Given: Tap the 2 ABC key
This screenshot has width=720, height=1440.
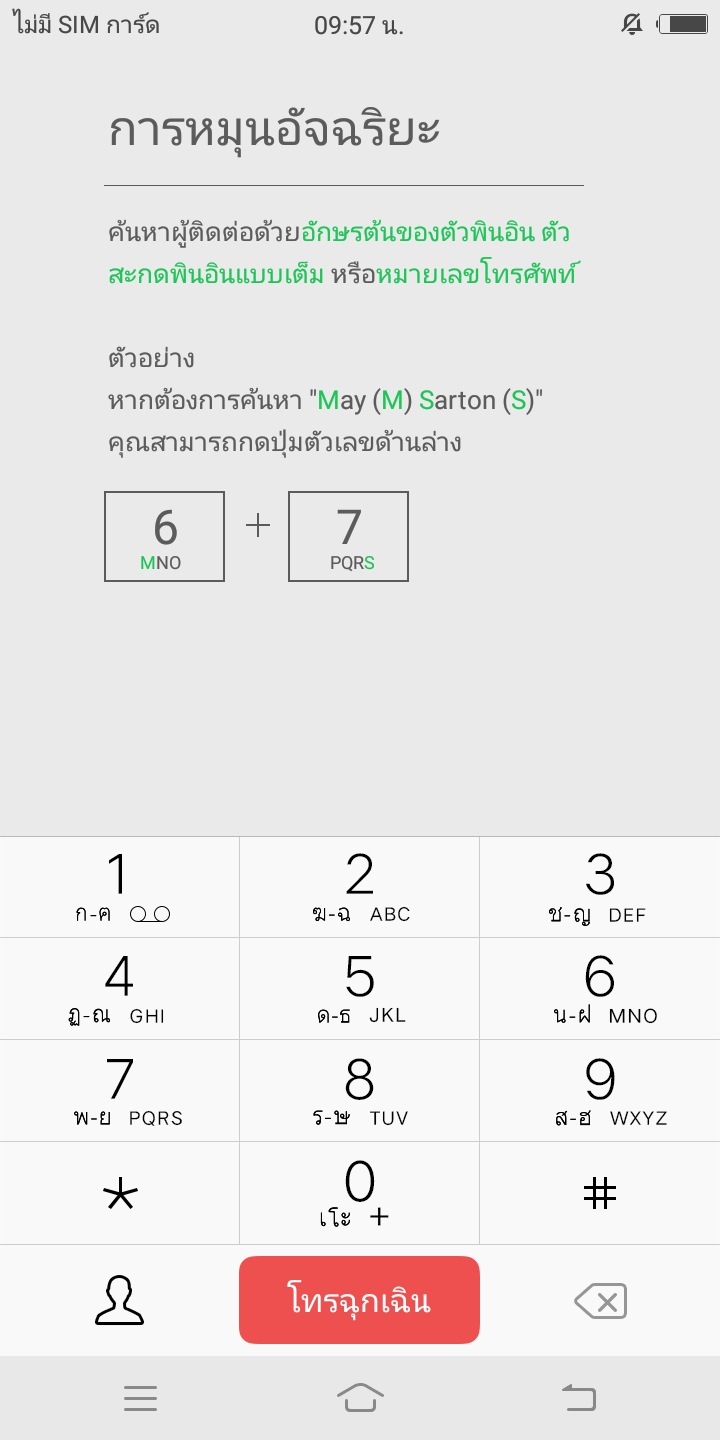Looking at the screenshot, I should [359, 887].
